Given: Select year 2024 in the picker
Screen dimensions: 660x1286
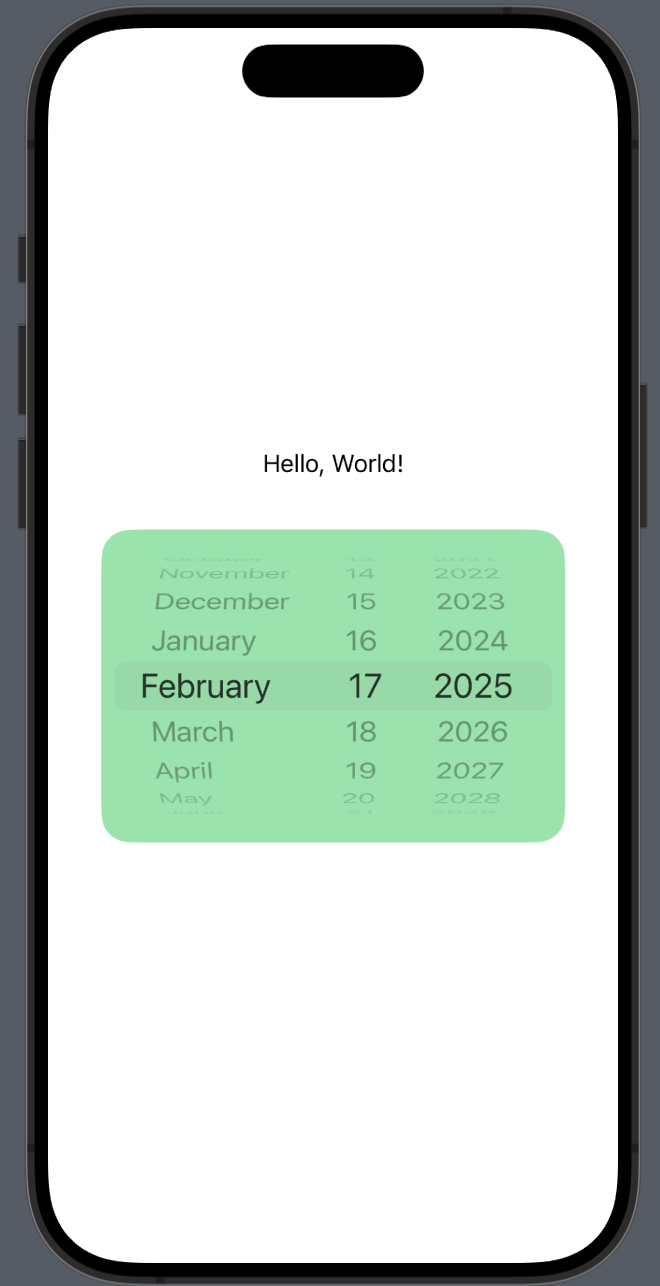Looking at the screenshot, I should pyautogui.click(x=472, y=641).
